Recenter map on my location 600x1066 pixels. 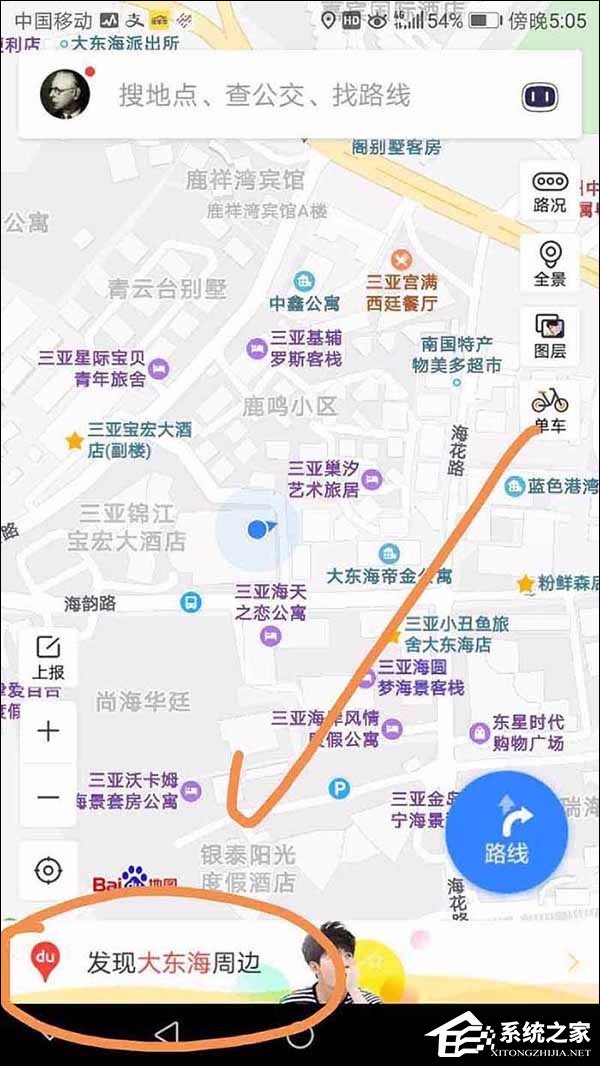pos(48,870)
